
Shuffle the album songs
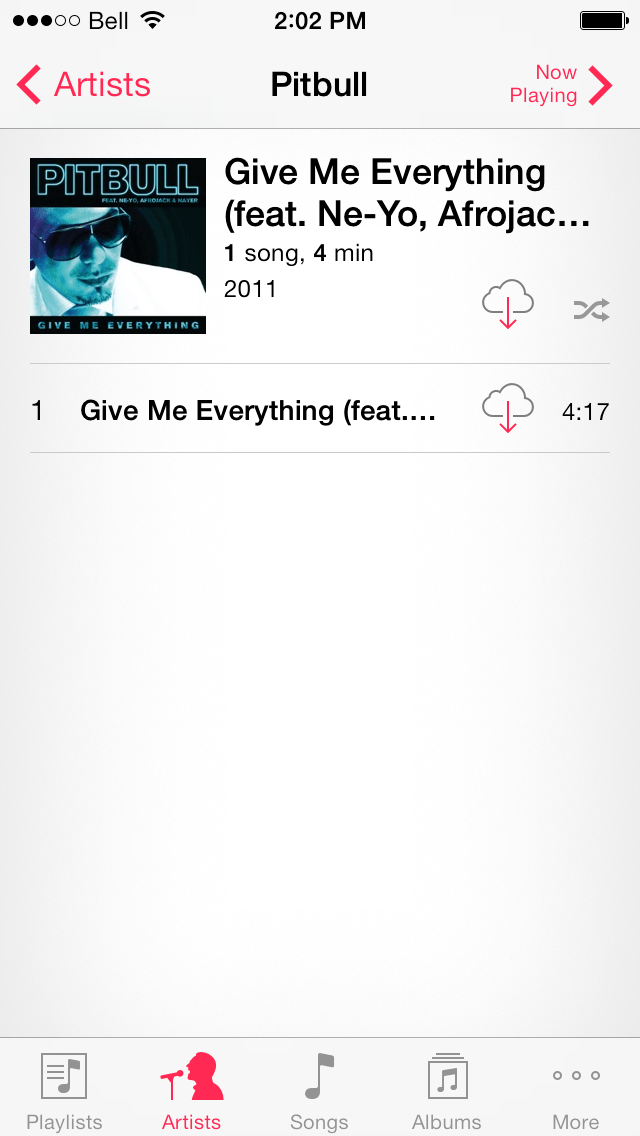click(x=591, y=310)
